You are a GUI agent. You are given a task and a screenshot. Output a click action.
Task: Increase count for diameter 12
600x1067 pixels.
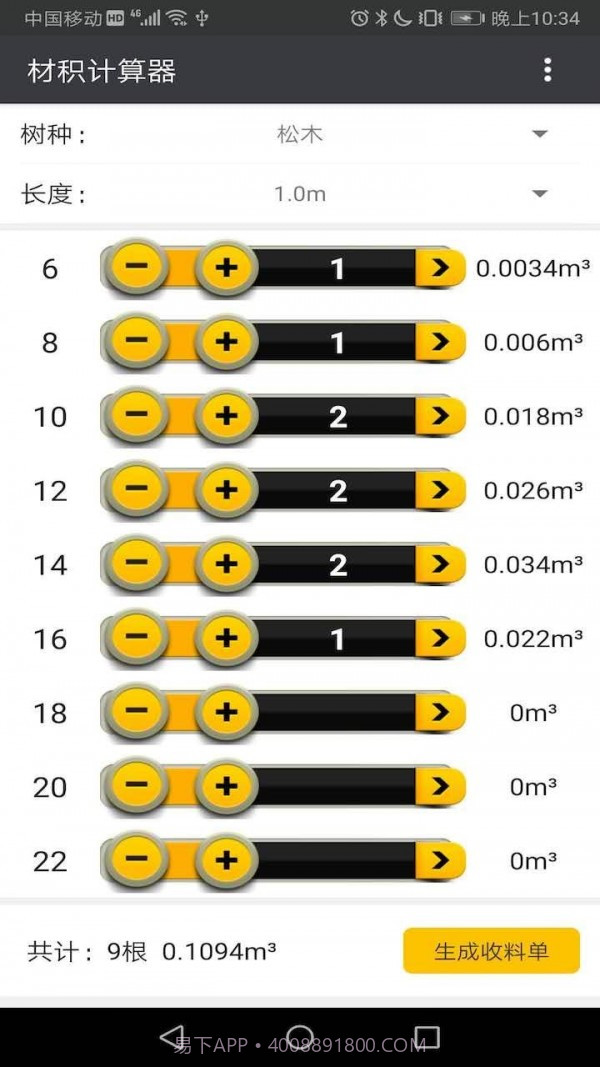(227, 490)
